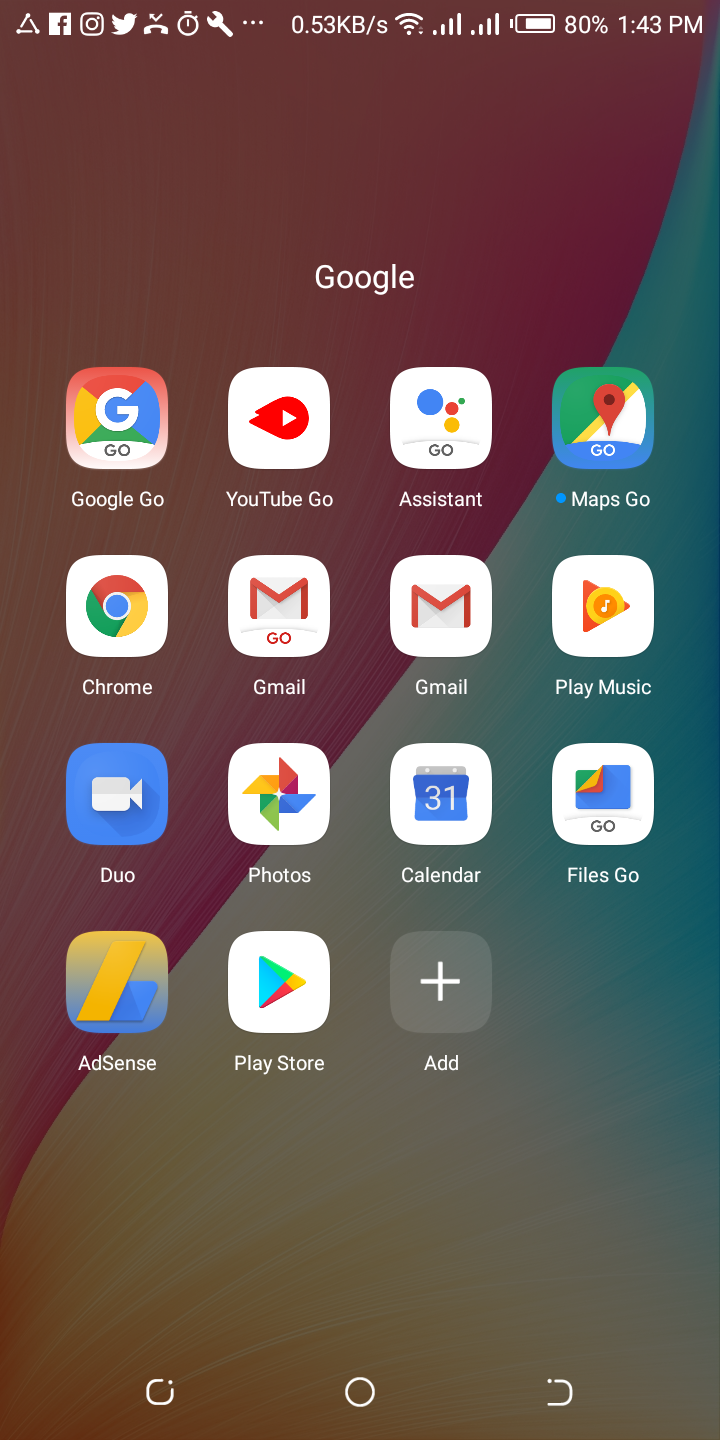Start Maps Go

602,418
